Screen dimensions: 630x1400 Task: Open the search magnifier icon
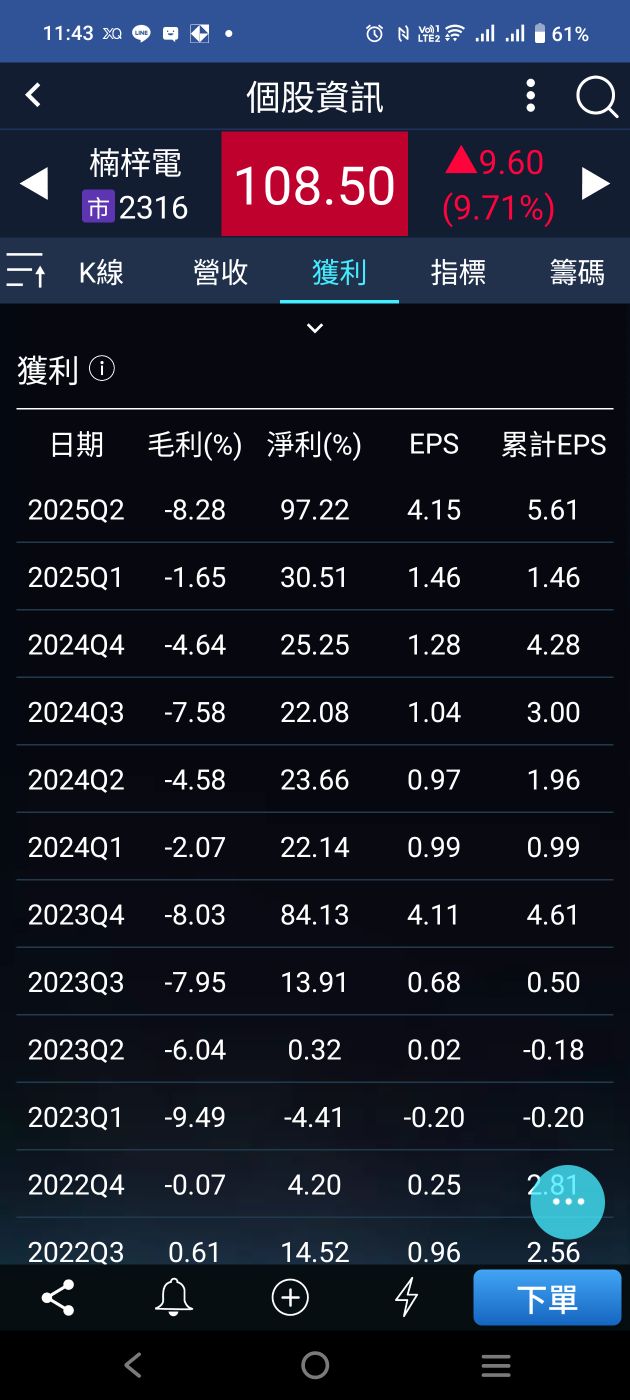tap(597, 97)
